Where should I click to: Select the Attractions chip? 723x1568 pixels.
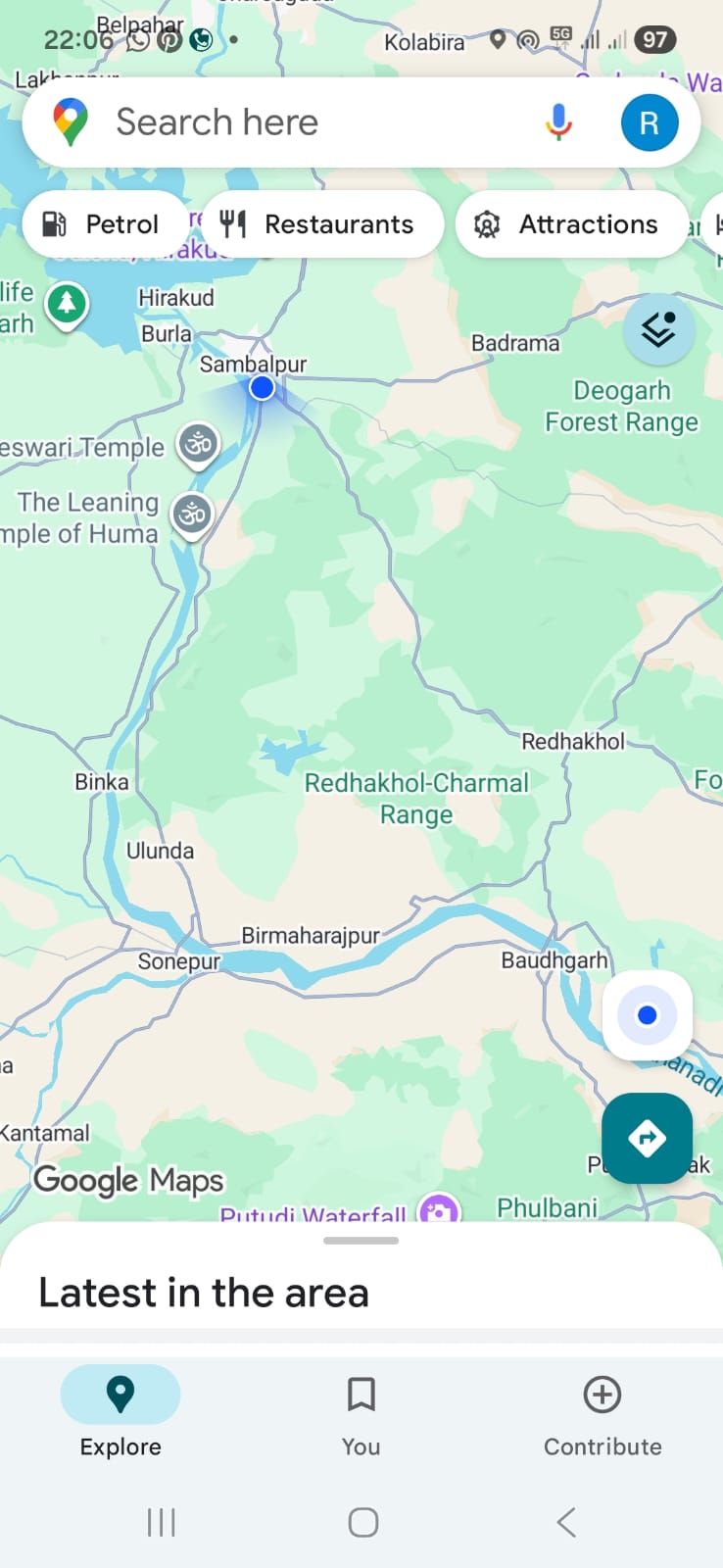571,224
